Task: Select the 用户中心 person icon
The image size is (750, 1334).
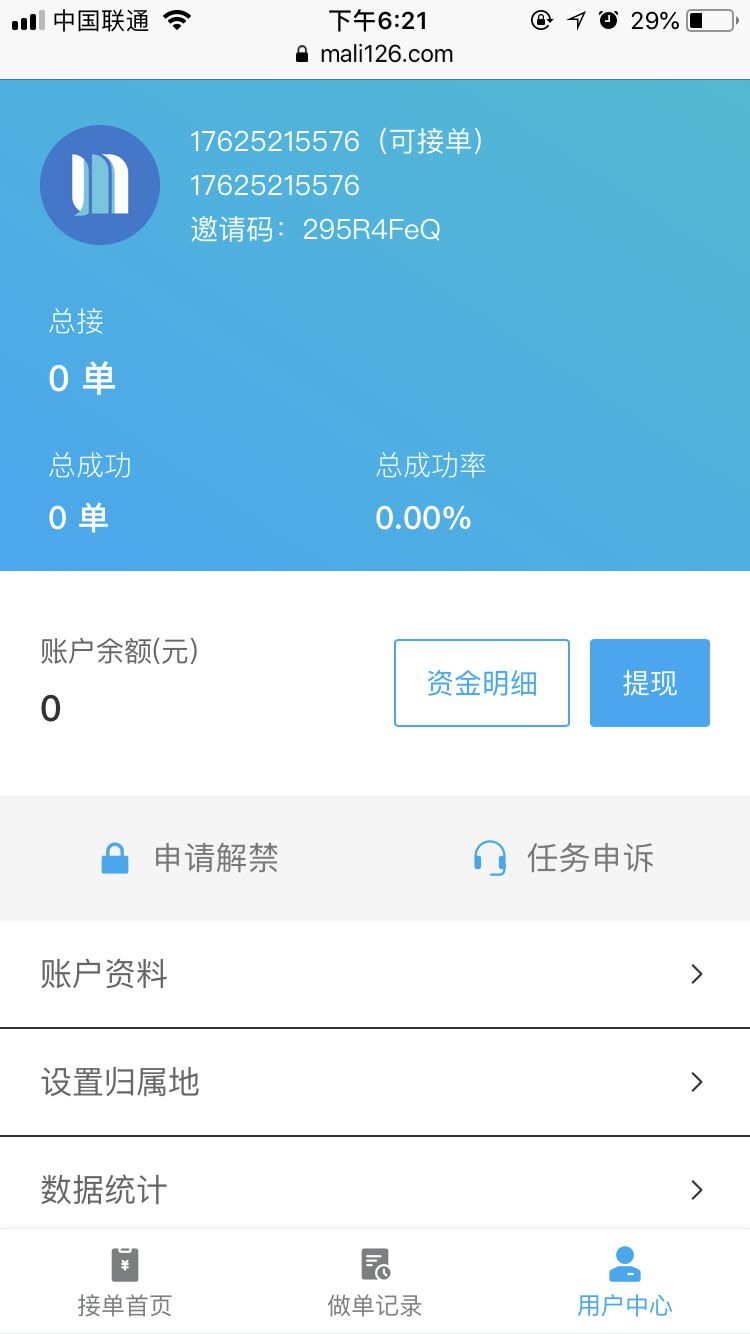Action: pos(624,1262)
